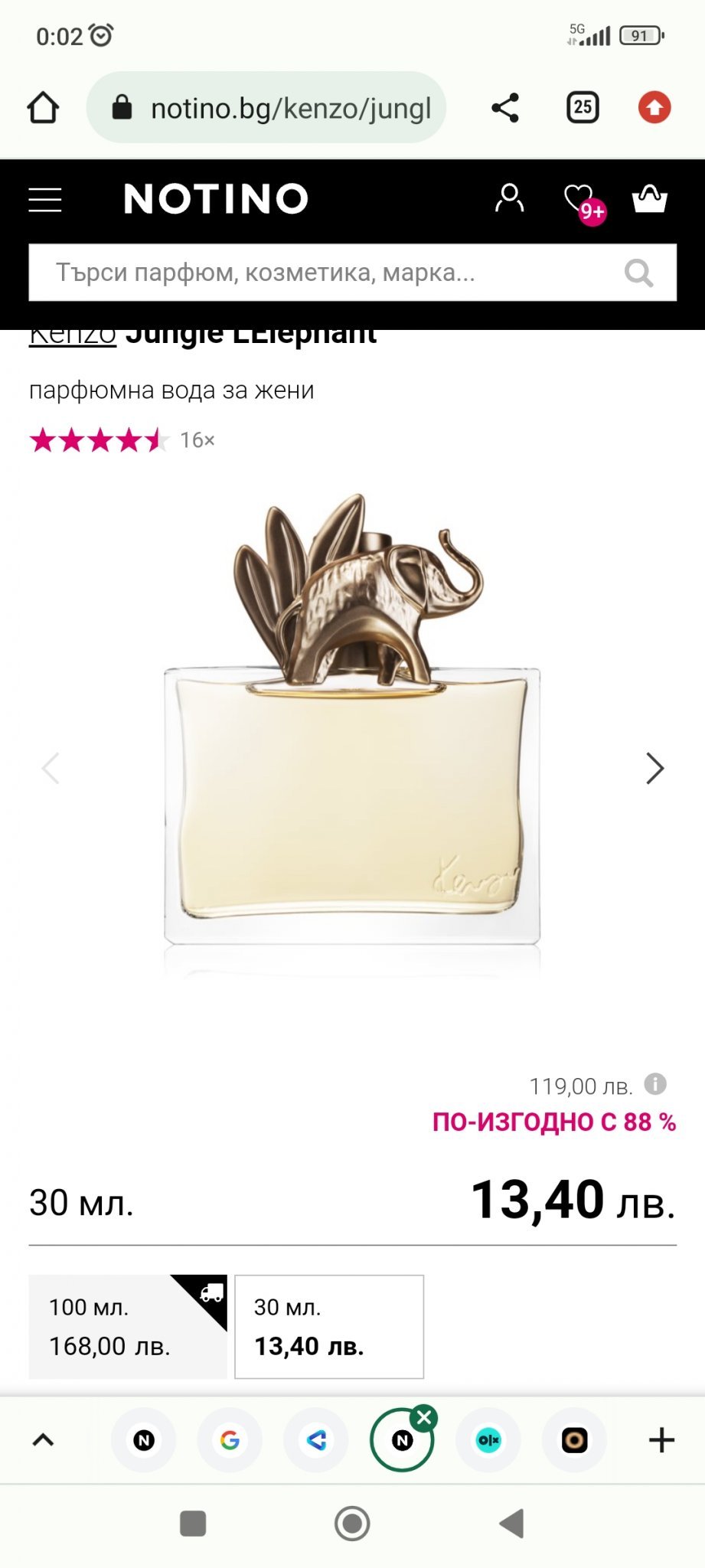The image size is (705, 1568).
Task: Open the tab switcher showing 25 tabs
Action: point(583,107)
